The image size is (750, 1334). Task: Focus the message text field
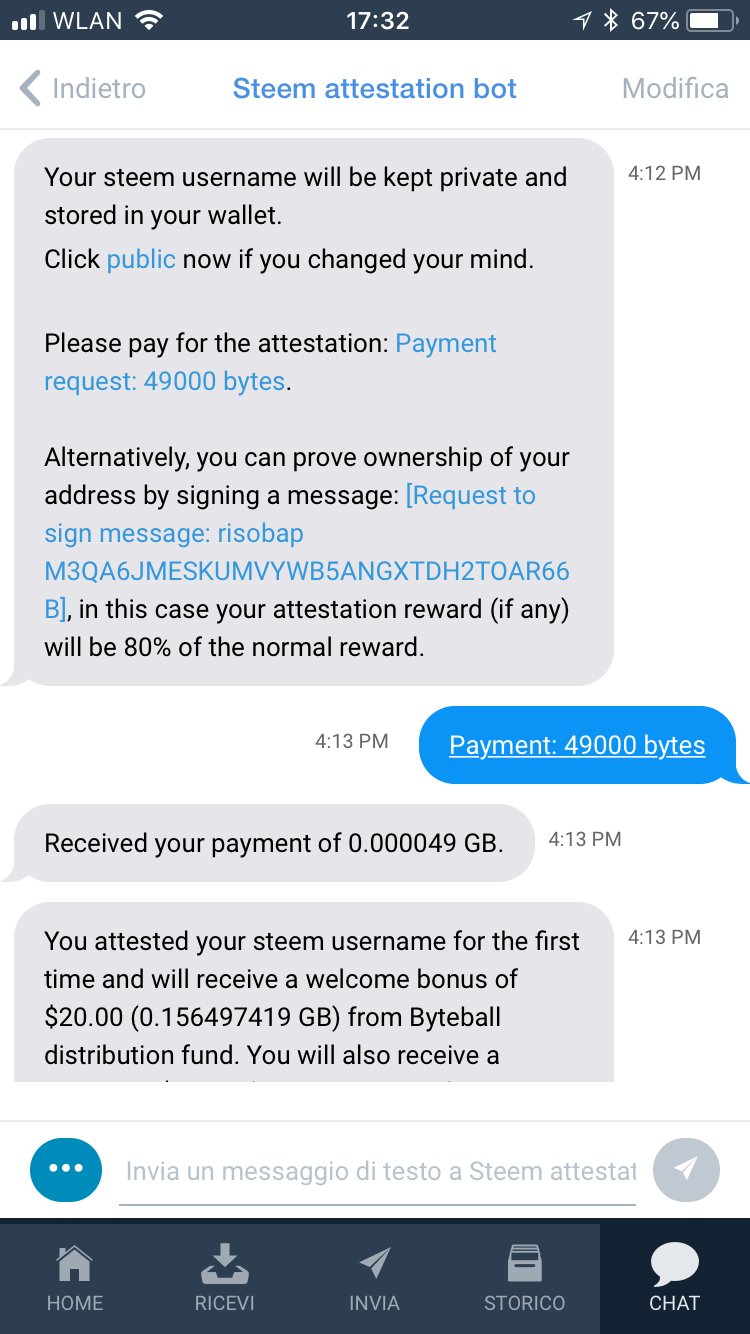pyautogui.click(x=380, y=1171)
